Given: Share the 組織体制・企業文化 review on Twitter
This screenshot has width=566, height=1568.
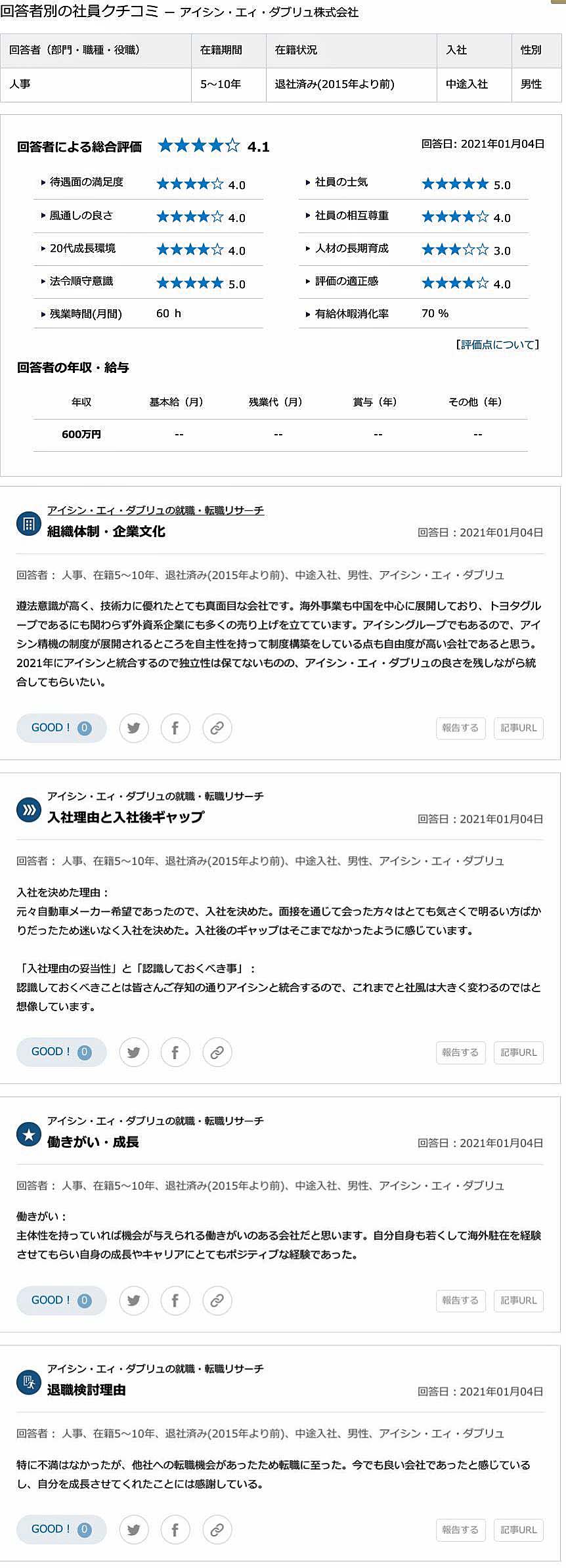Looking at the screenshot, I should tap(134, 728).
